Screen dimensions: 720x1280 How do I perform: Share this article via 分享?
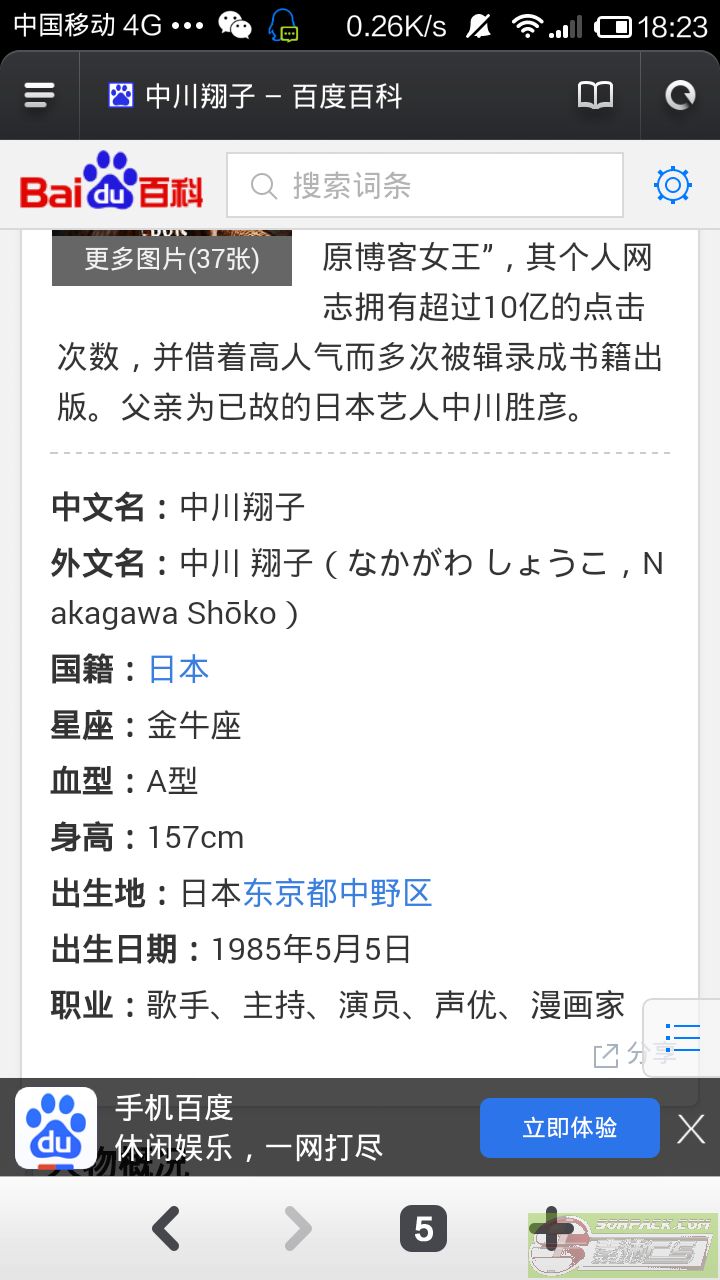(x=634, y=1054)
